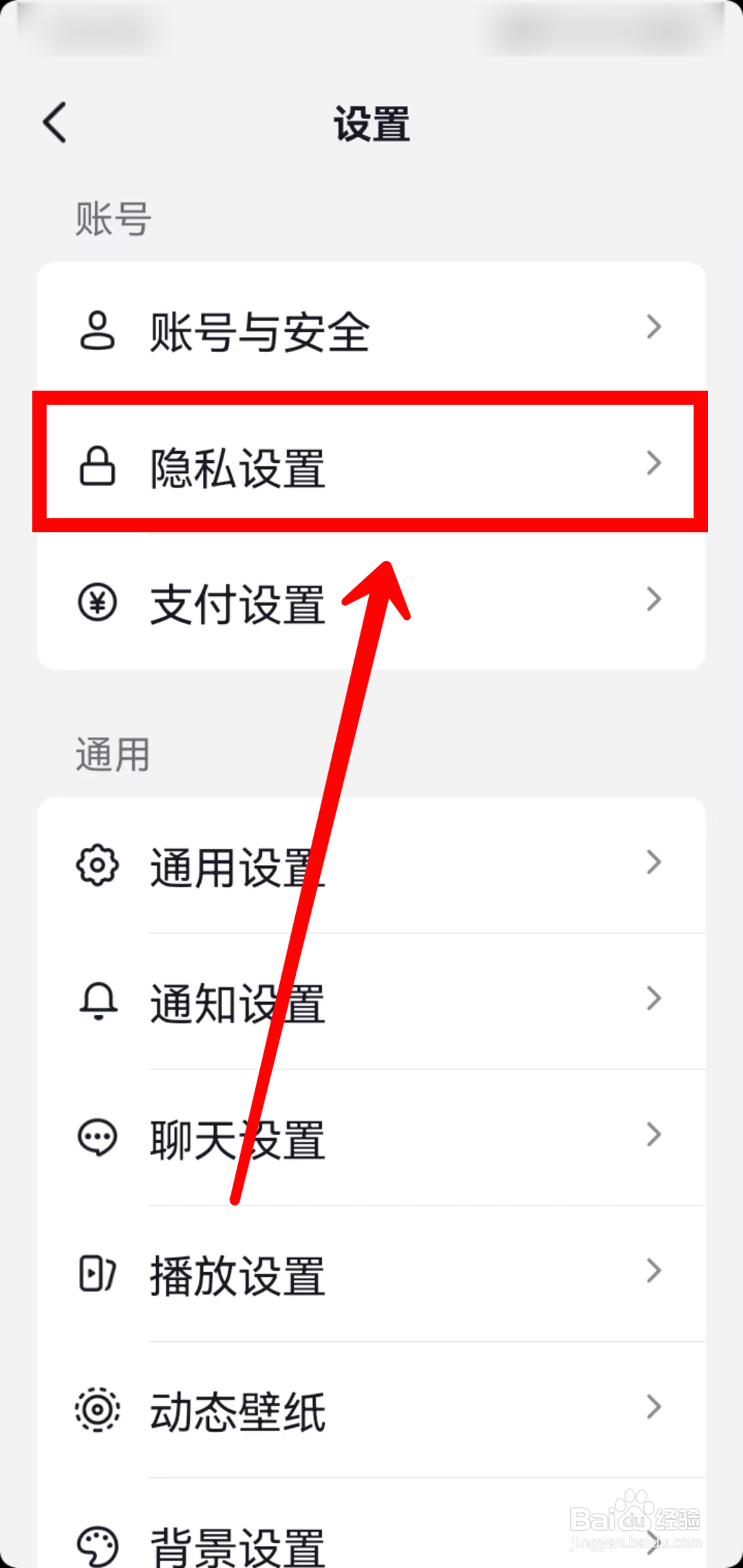Open the 账号与安全 settings entry
This screenshot has width=743, height=1568.
[371, 329]
